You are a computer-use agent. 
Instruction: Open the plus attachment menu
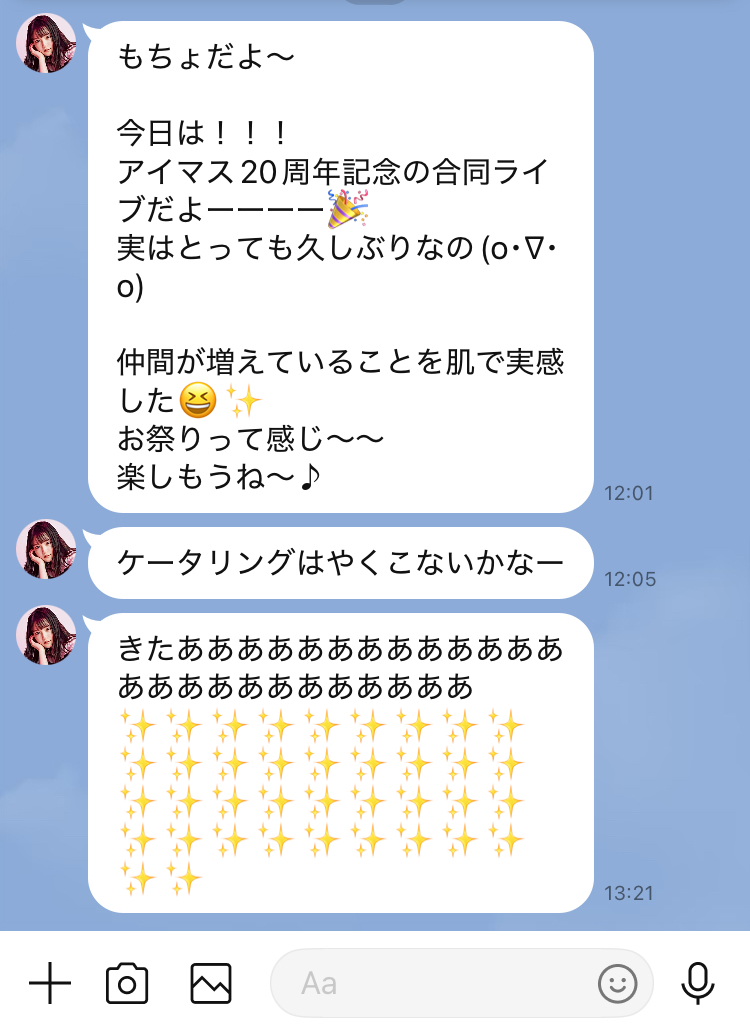pyautogui.click(x=50, y=984)
